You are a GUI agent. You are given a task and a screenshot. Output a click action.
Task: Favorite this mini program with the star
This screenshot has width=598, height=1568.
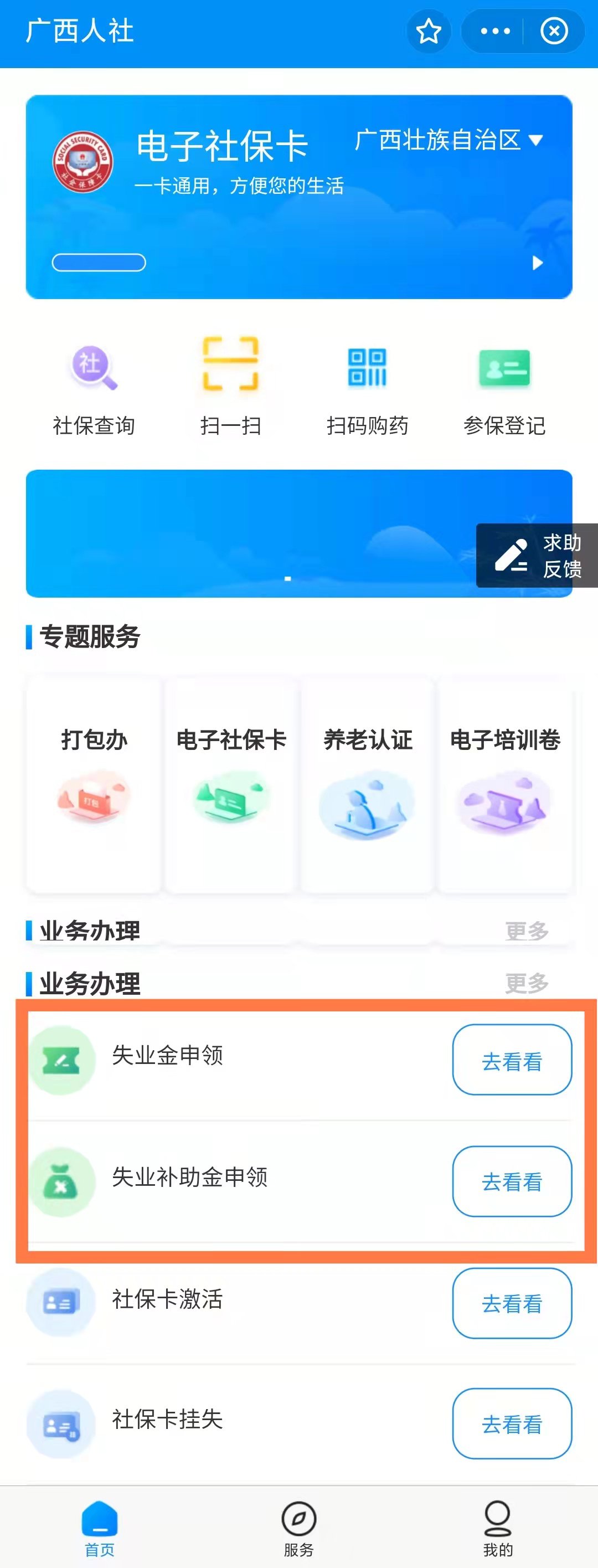(x=428, y=31)
